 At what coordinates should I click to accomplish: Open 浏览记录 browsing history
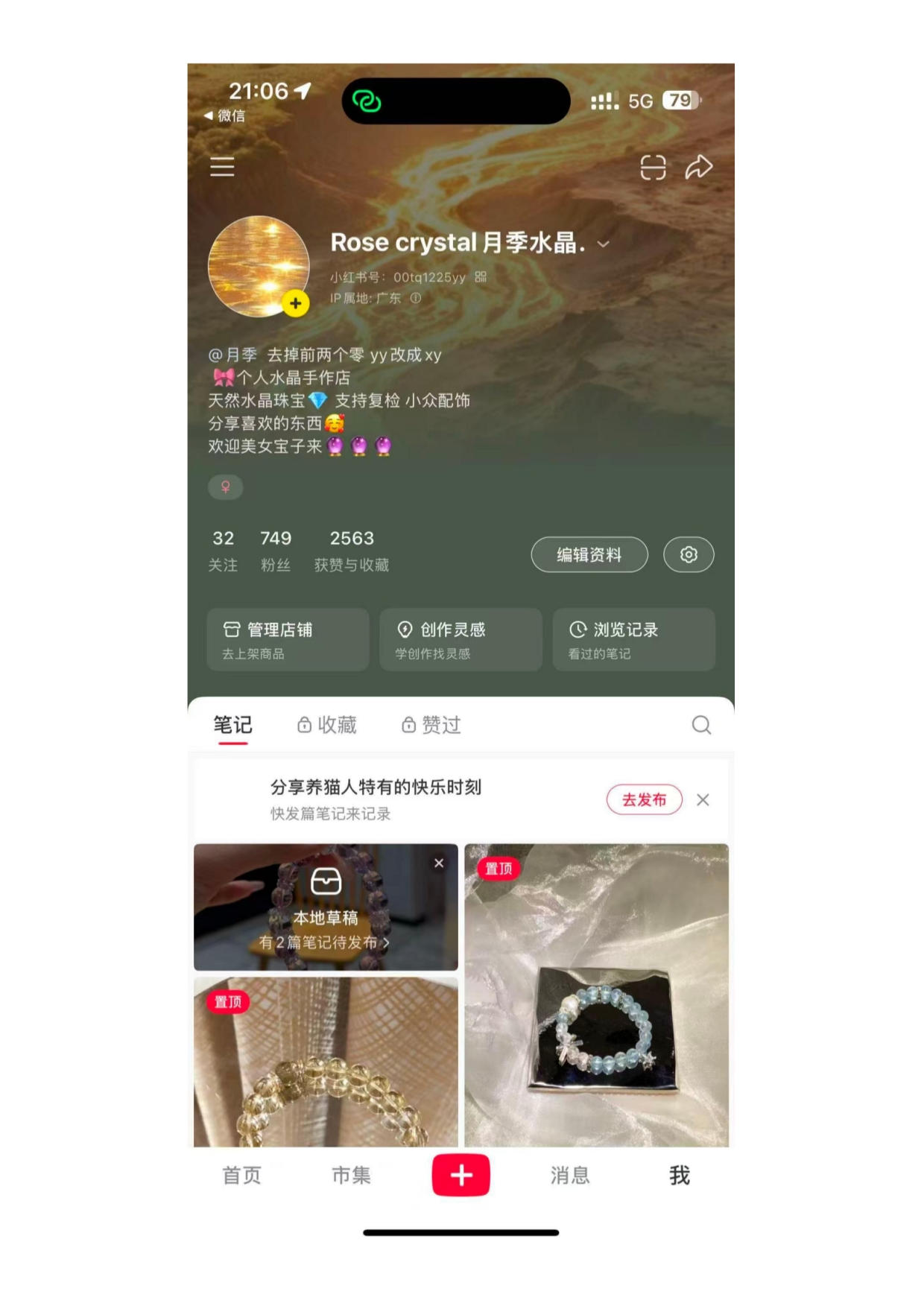click(633, 640)
